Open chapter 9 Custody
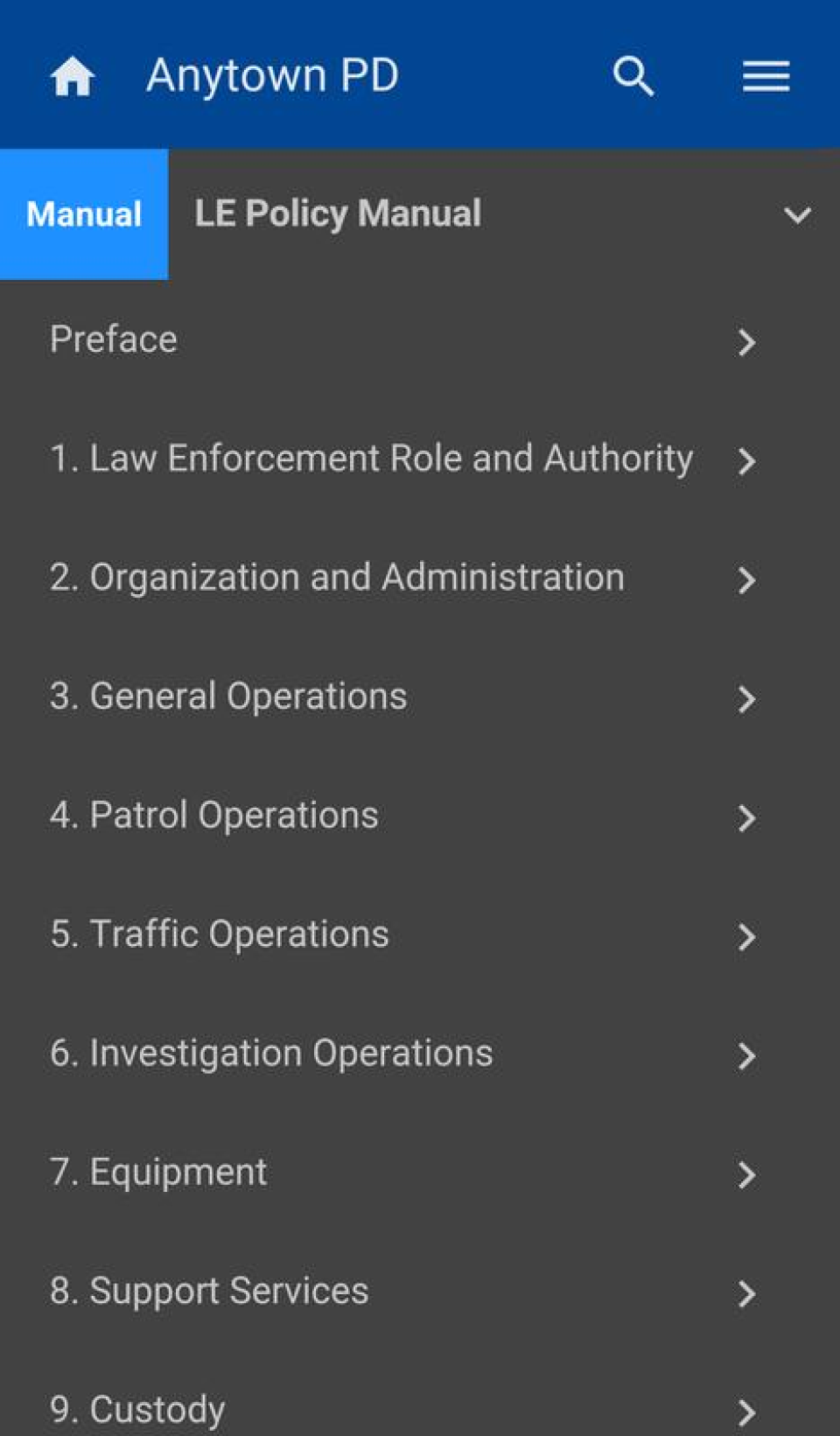 [x=137, y=1407]
